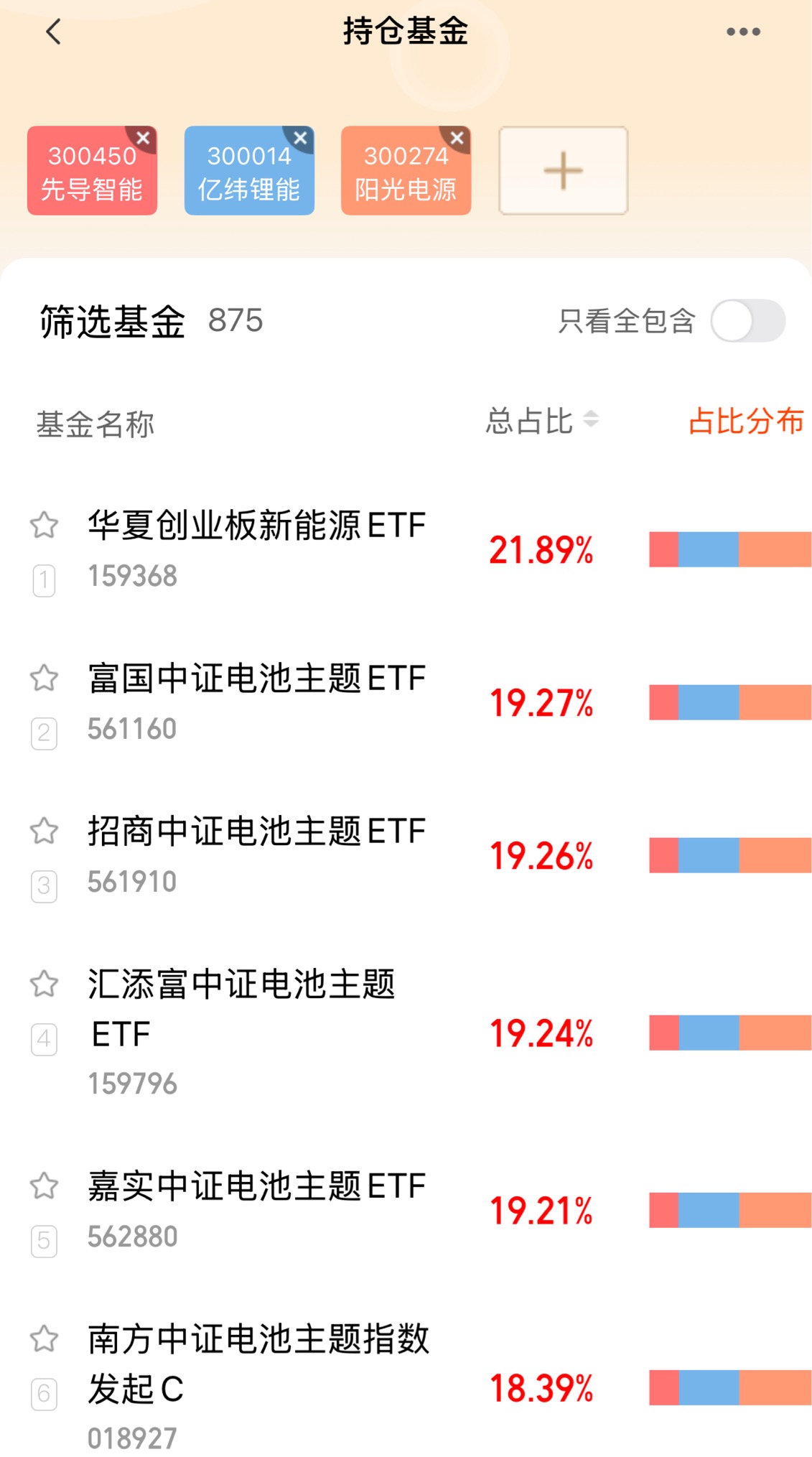Viewport: 812px width, 1457px height.
Task: Favorite 富国中证电池主题ETF with the star
Action: [x=44, y=678]
